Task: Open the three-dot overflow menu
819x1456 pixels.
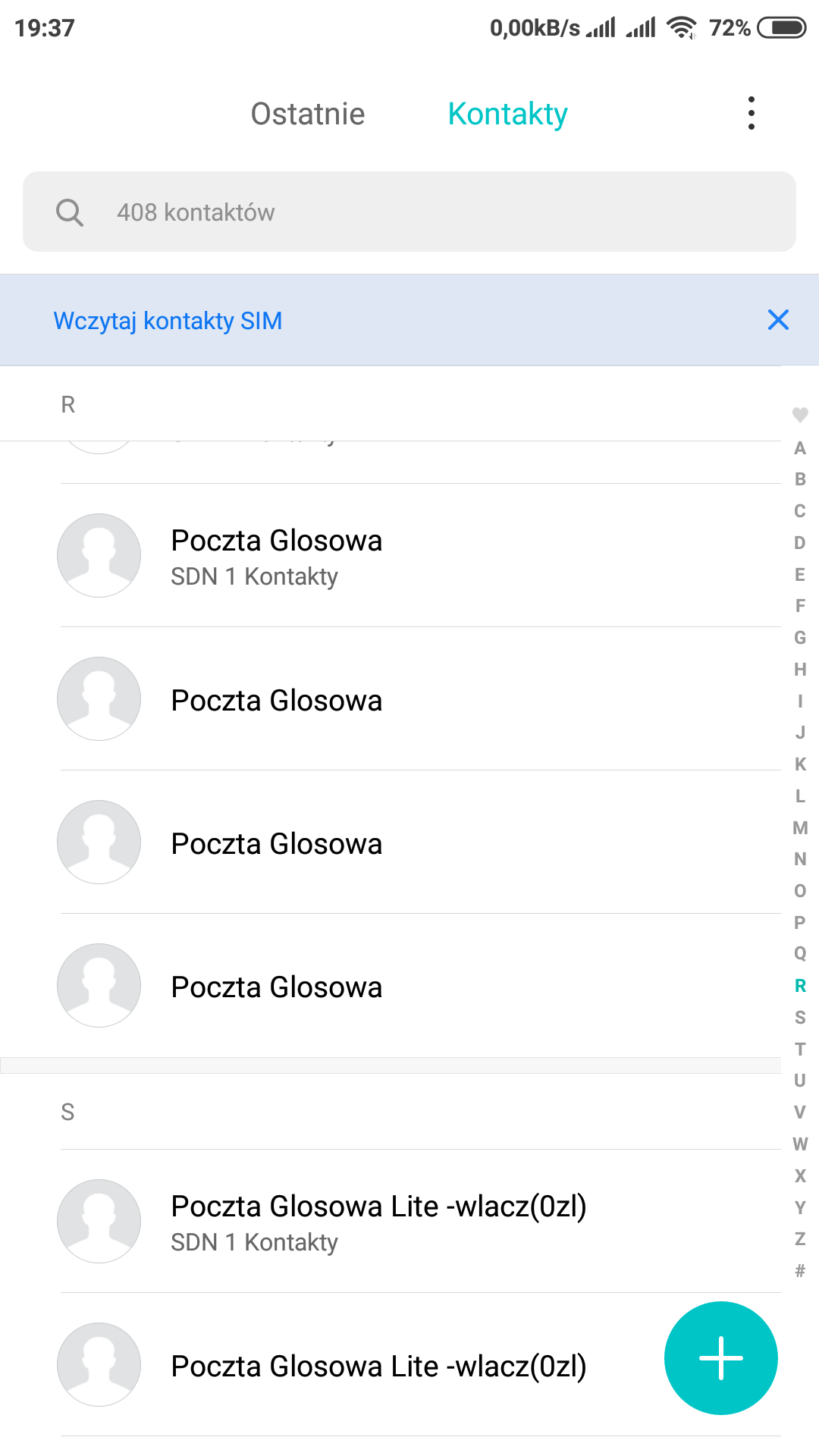Action: click(751, 114)
